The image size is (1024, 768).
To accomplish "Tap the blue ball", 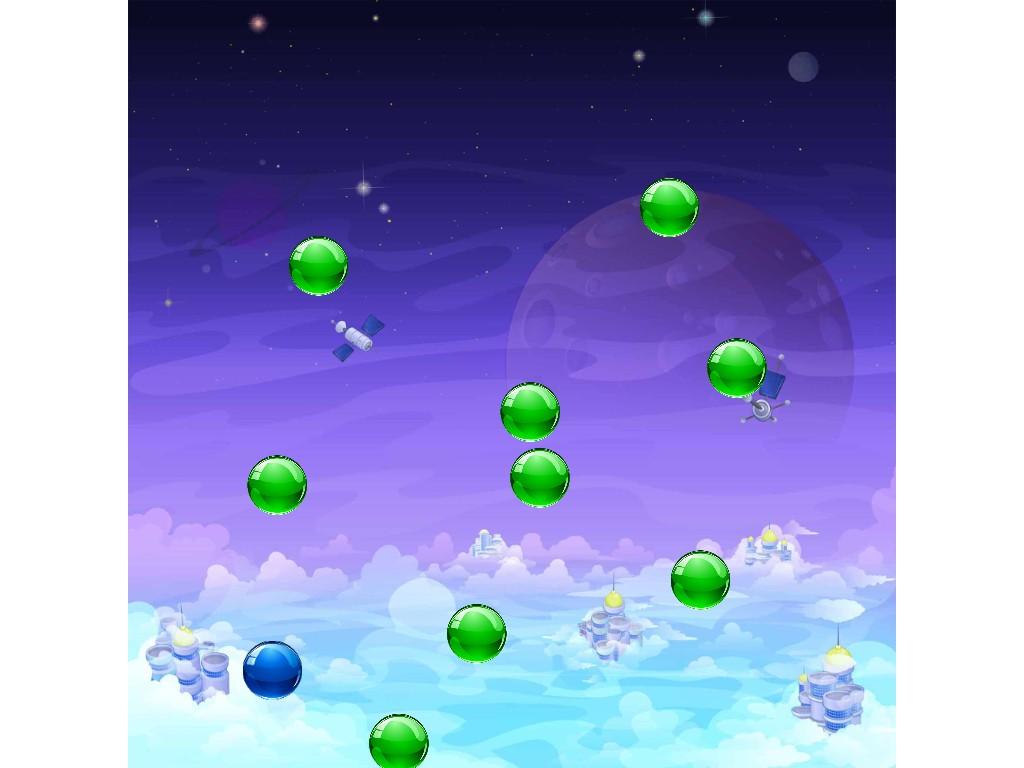I will (272, 670).
